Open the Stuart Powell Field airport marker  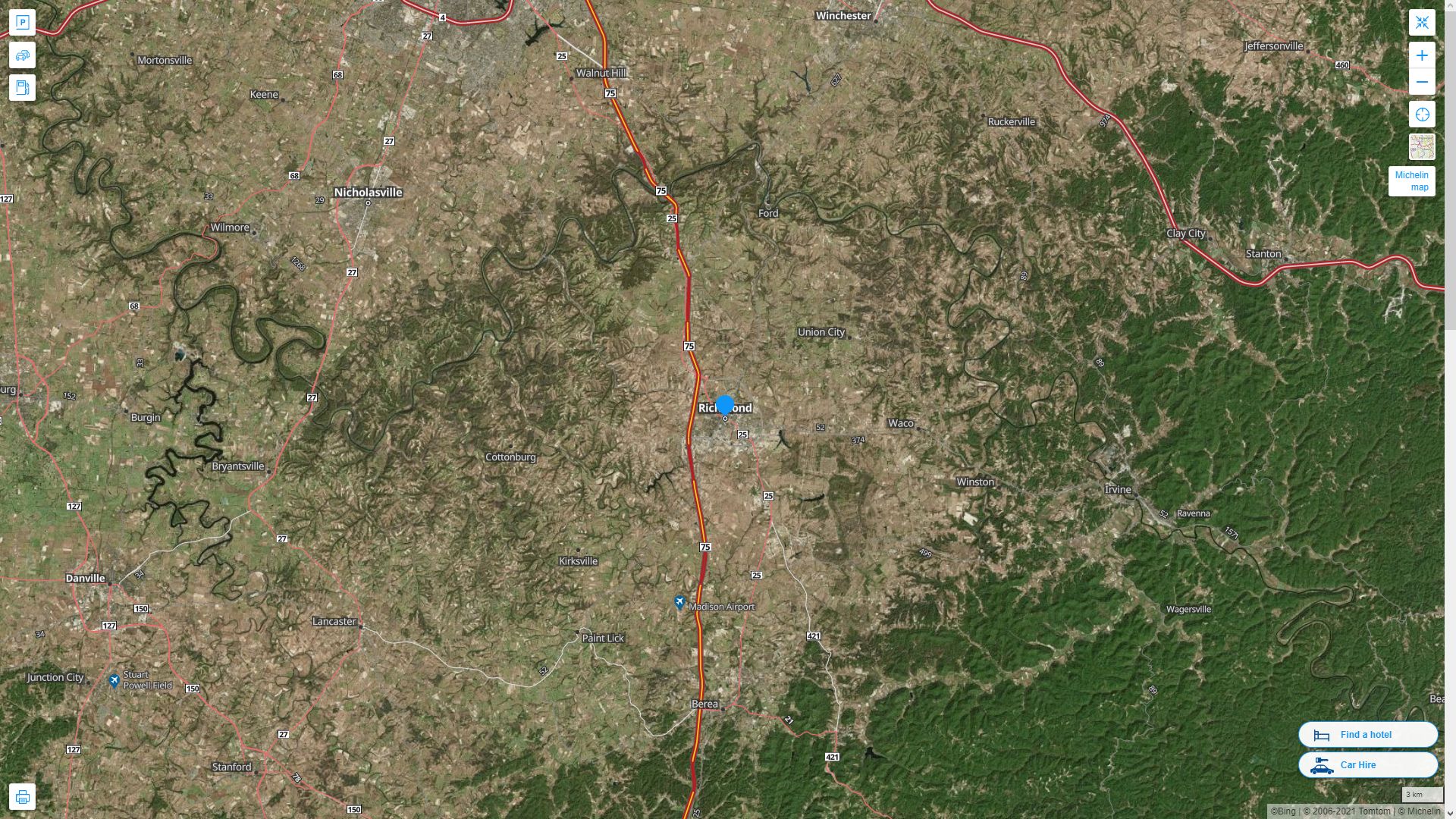click(114, 680)
